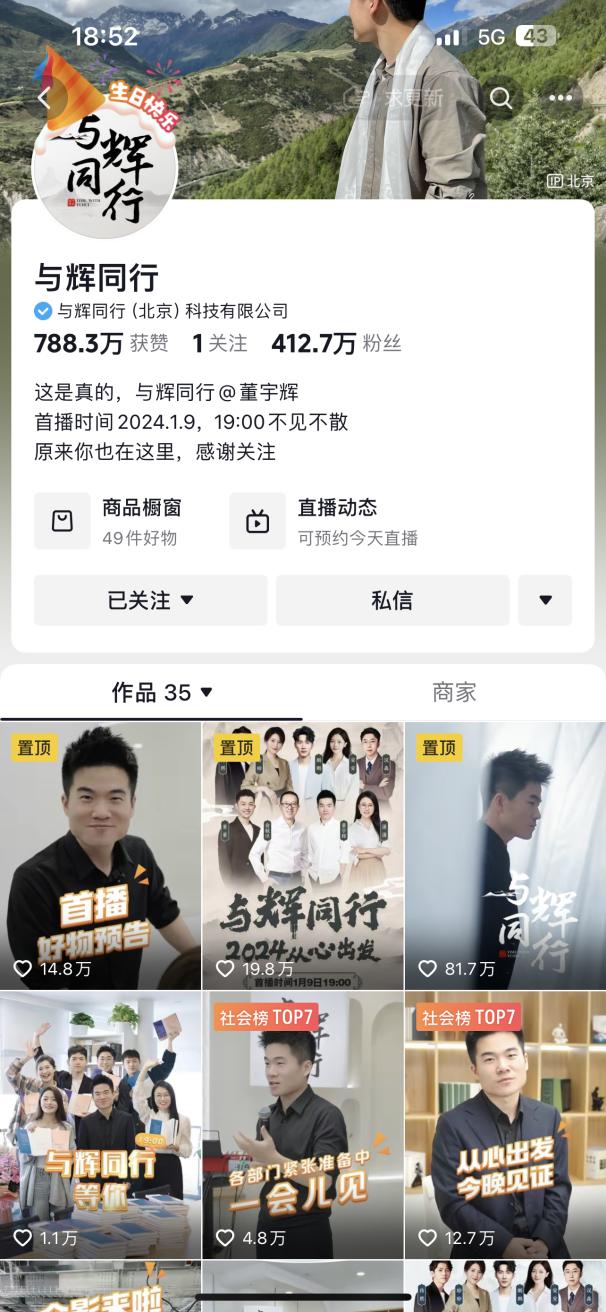606x1312 pixels.
Task: Play the 从心出发今晚见证 video
Action: tap(505, 1125)
